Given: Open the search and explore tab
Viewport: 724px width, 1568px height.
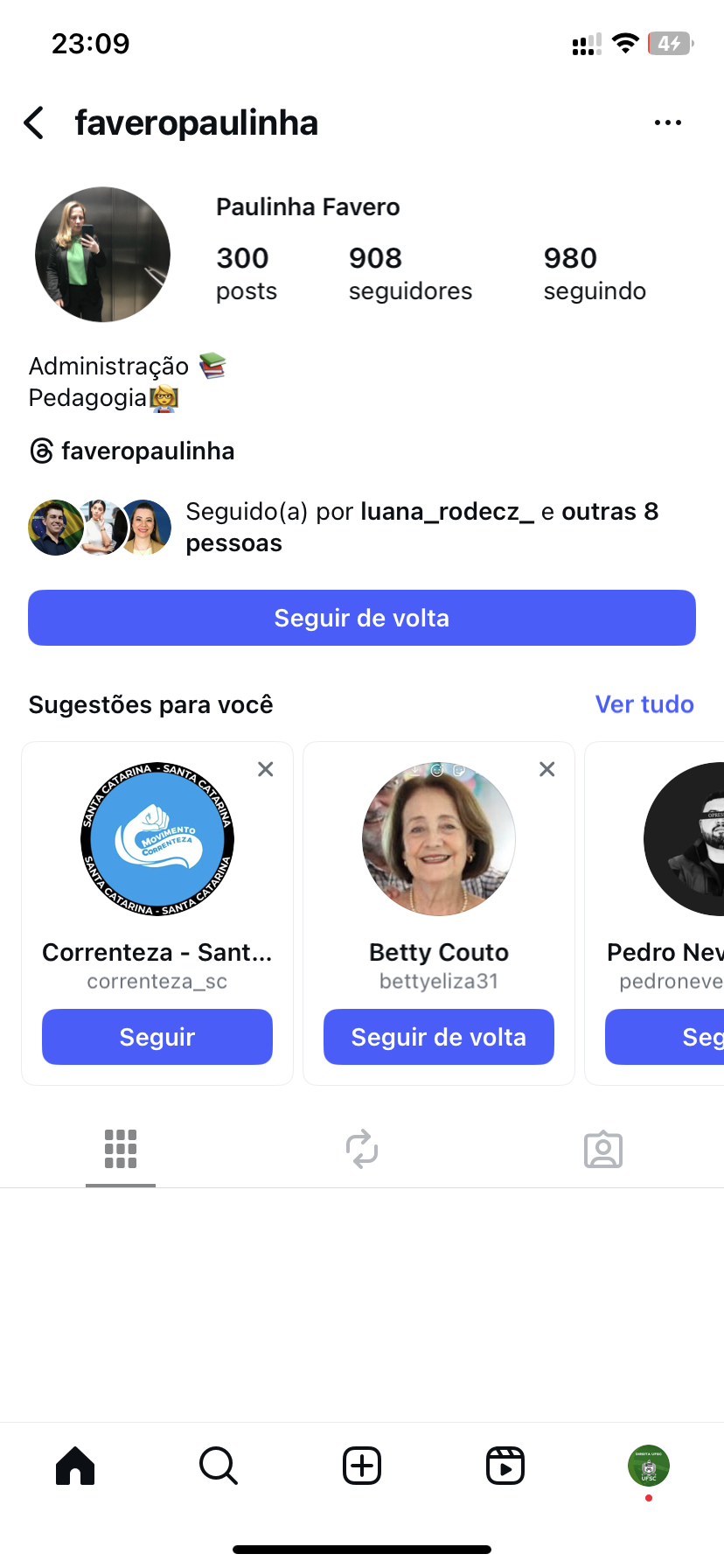Looking at the screenshot, I should [x=219, y=1466].
